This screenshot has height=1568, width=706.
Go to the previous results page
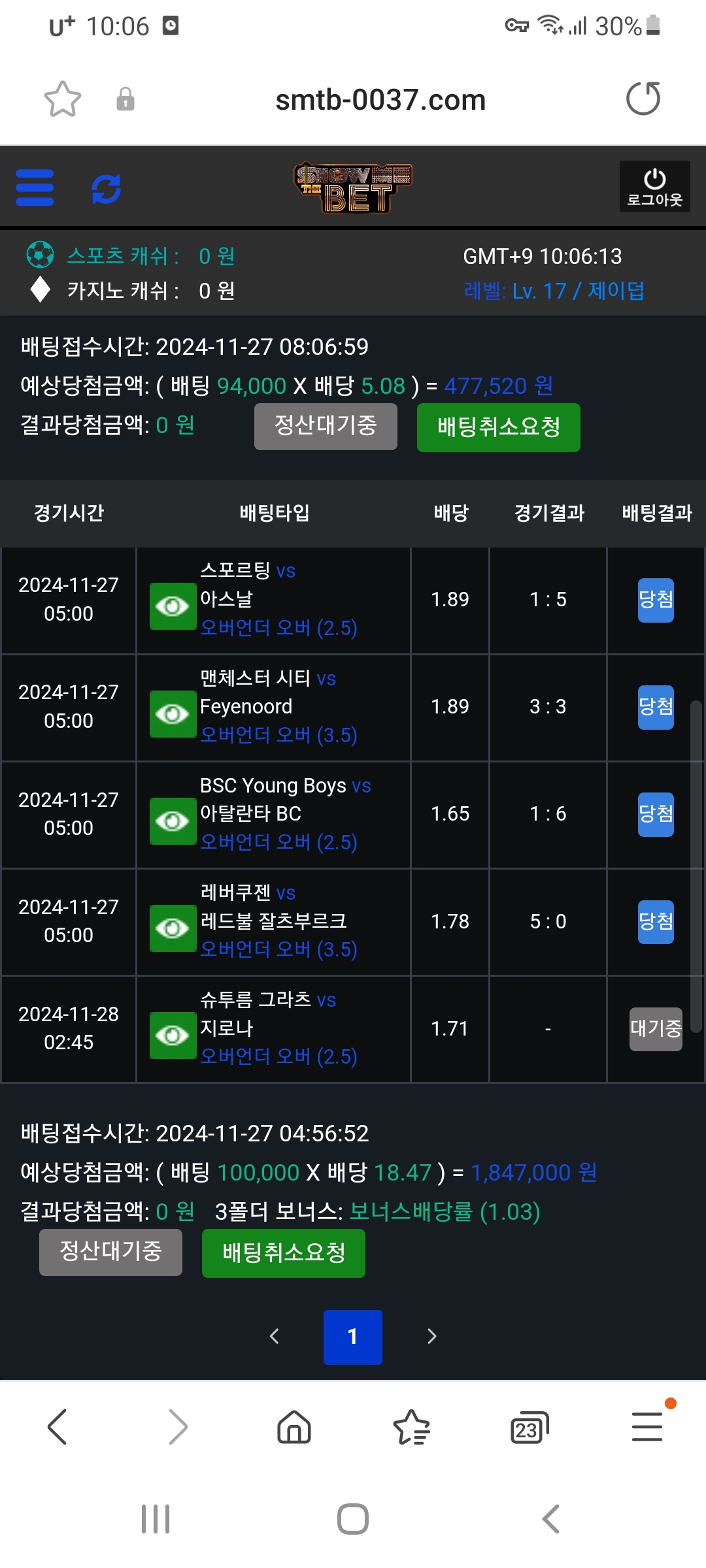point(275,1337)
